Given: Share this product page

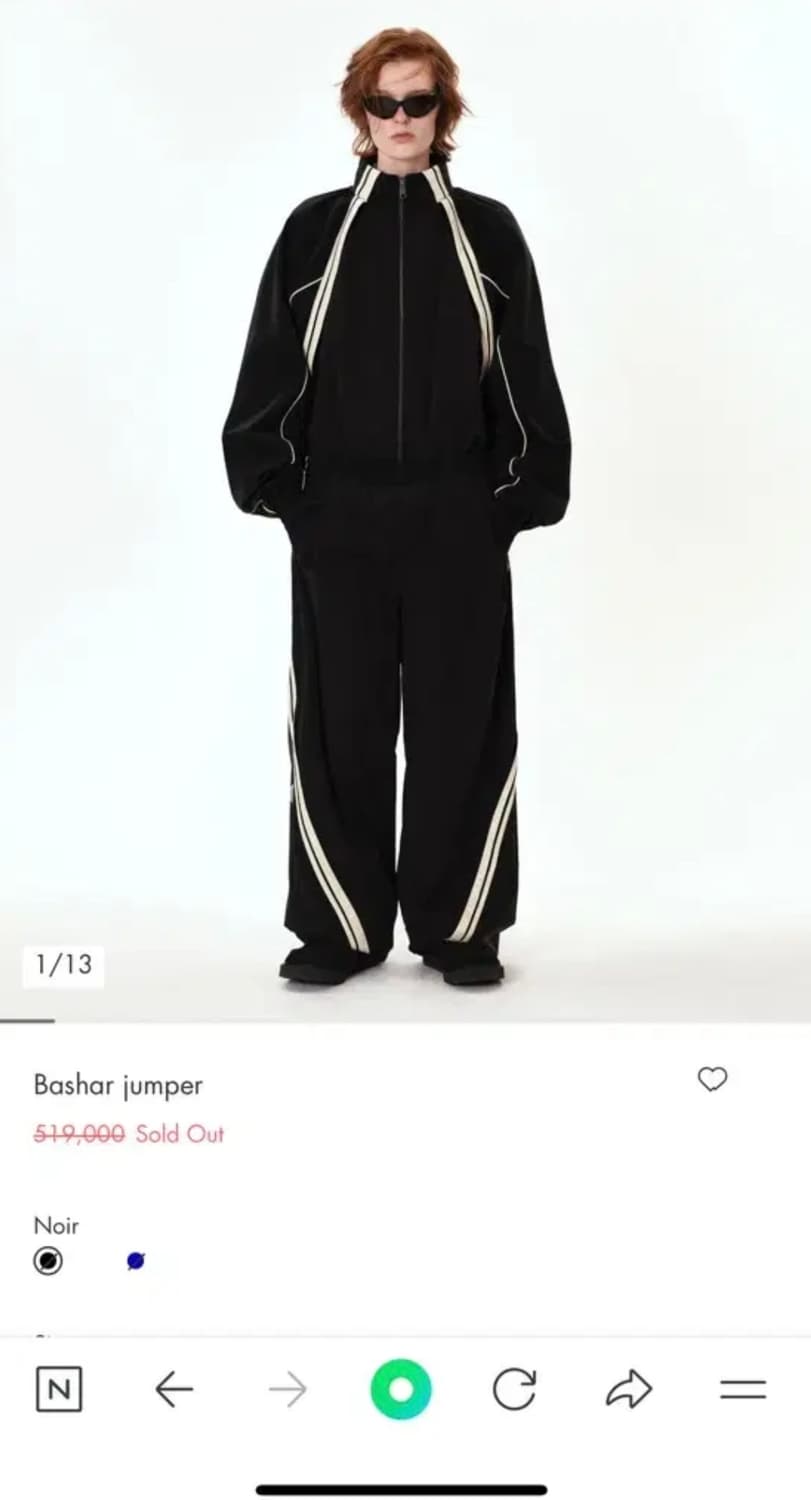Looking at the screenshot, I should coord(629,1389).
